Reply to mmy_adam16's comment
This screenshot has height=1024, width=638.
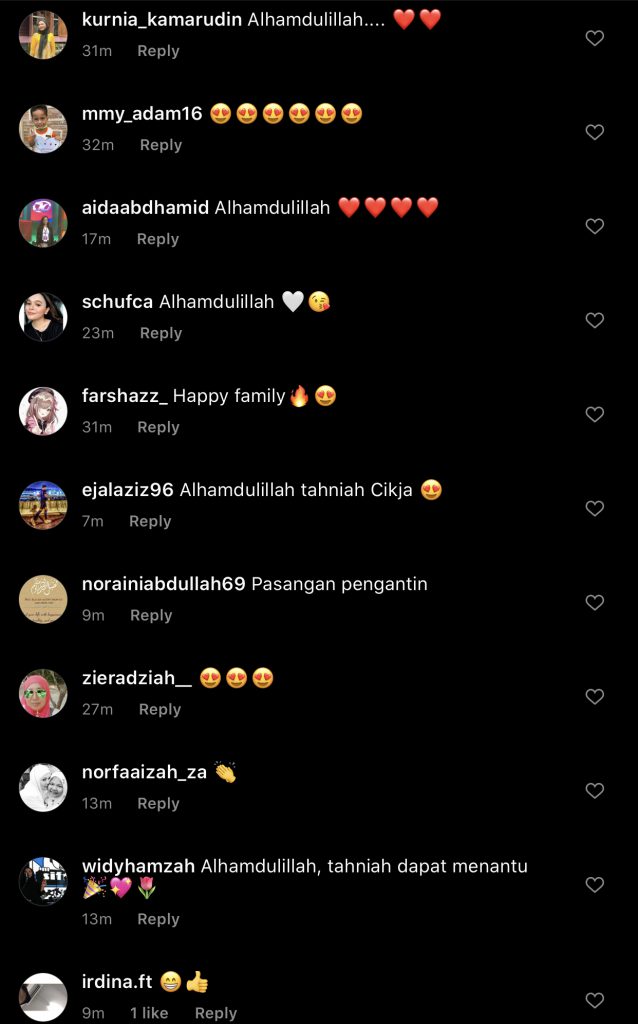tap(160, 145)
